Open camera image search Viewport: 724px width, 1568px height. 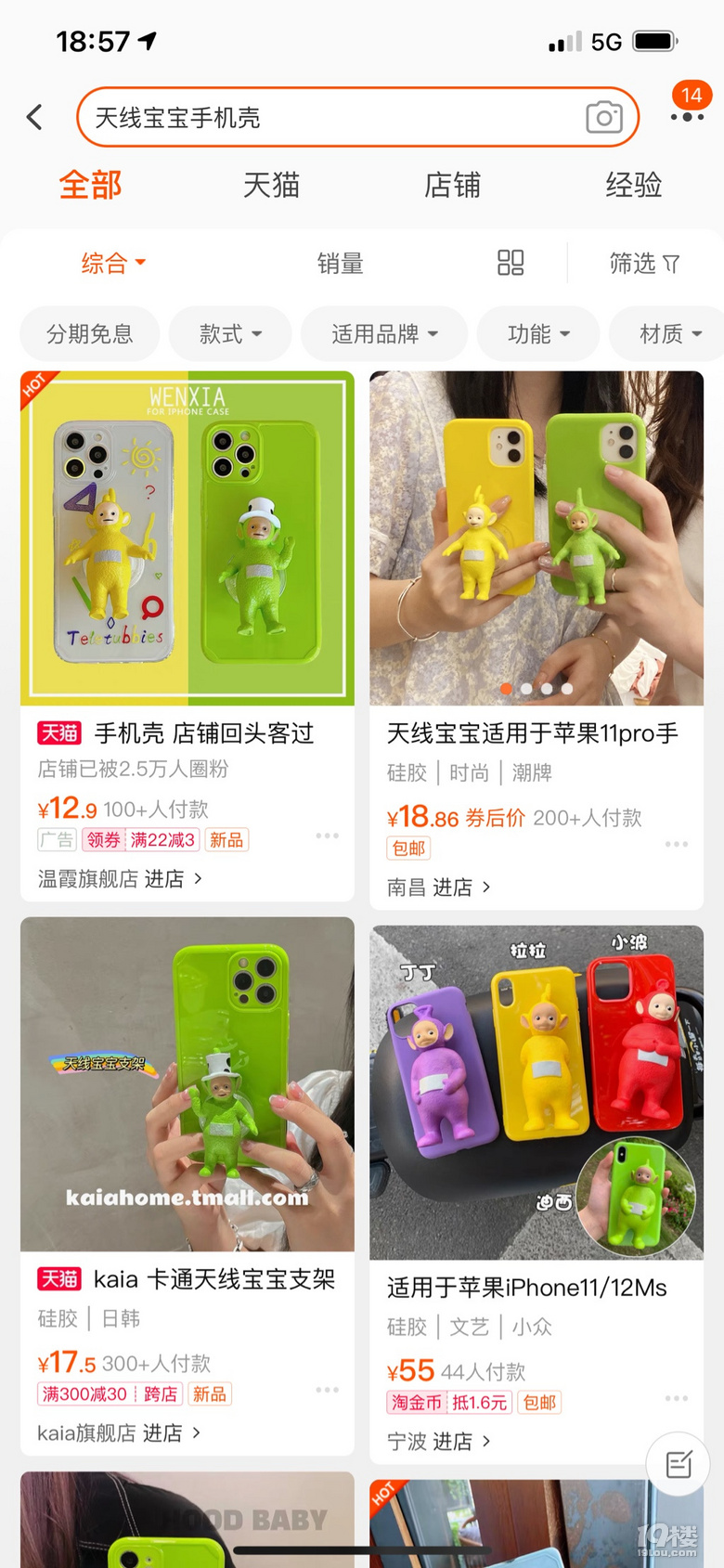tap(603, 118)
